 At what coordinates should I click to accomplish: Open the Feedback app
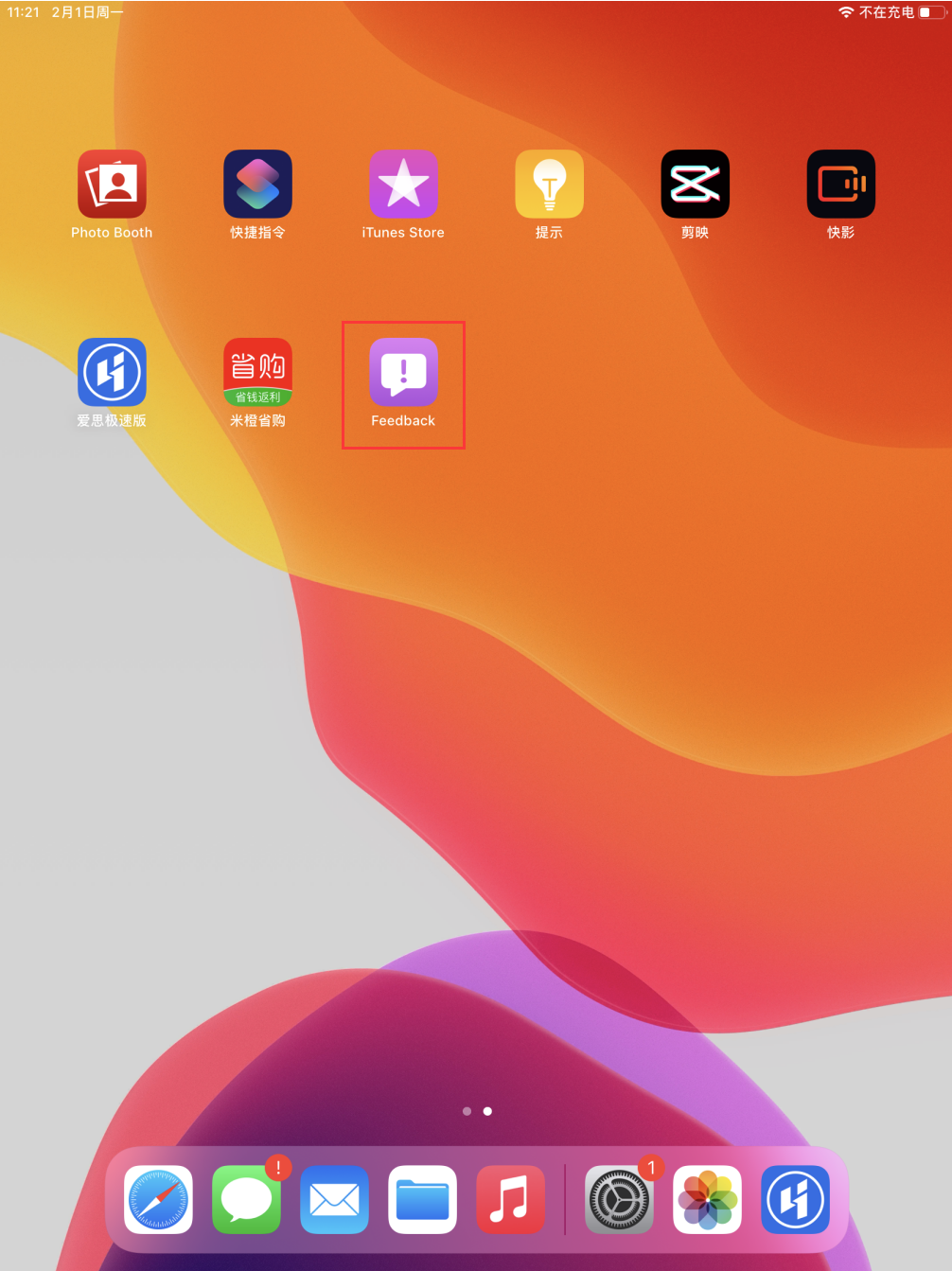click(403, 372)
